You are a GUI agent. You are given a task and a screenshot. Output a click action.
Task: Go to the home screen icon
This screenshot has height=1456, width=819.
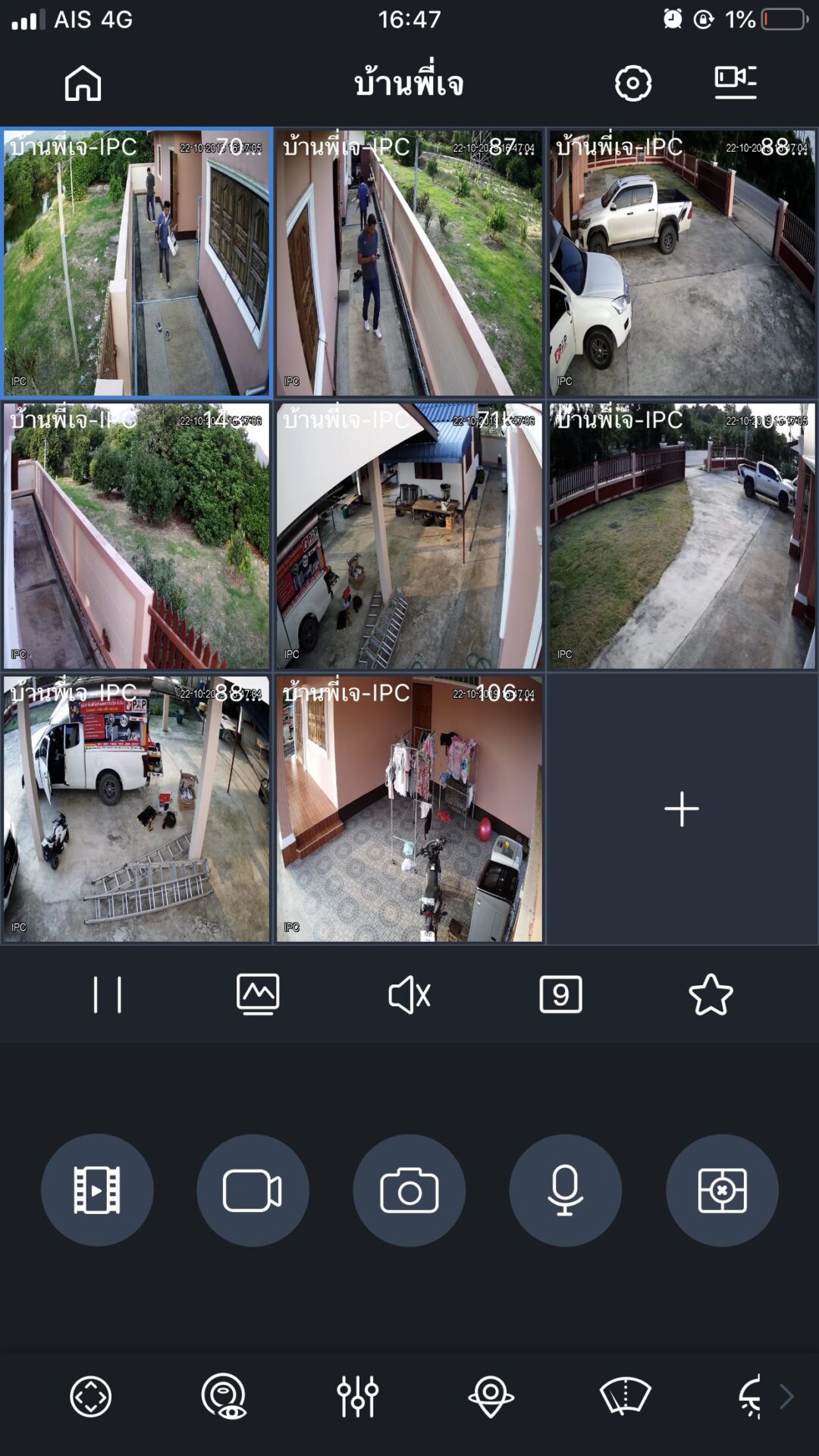pos(83,83)
